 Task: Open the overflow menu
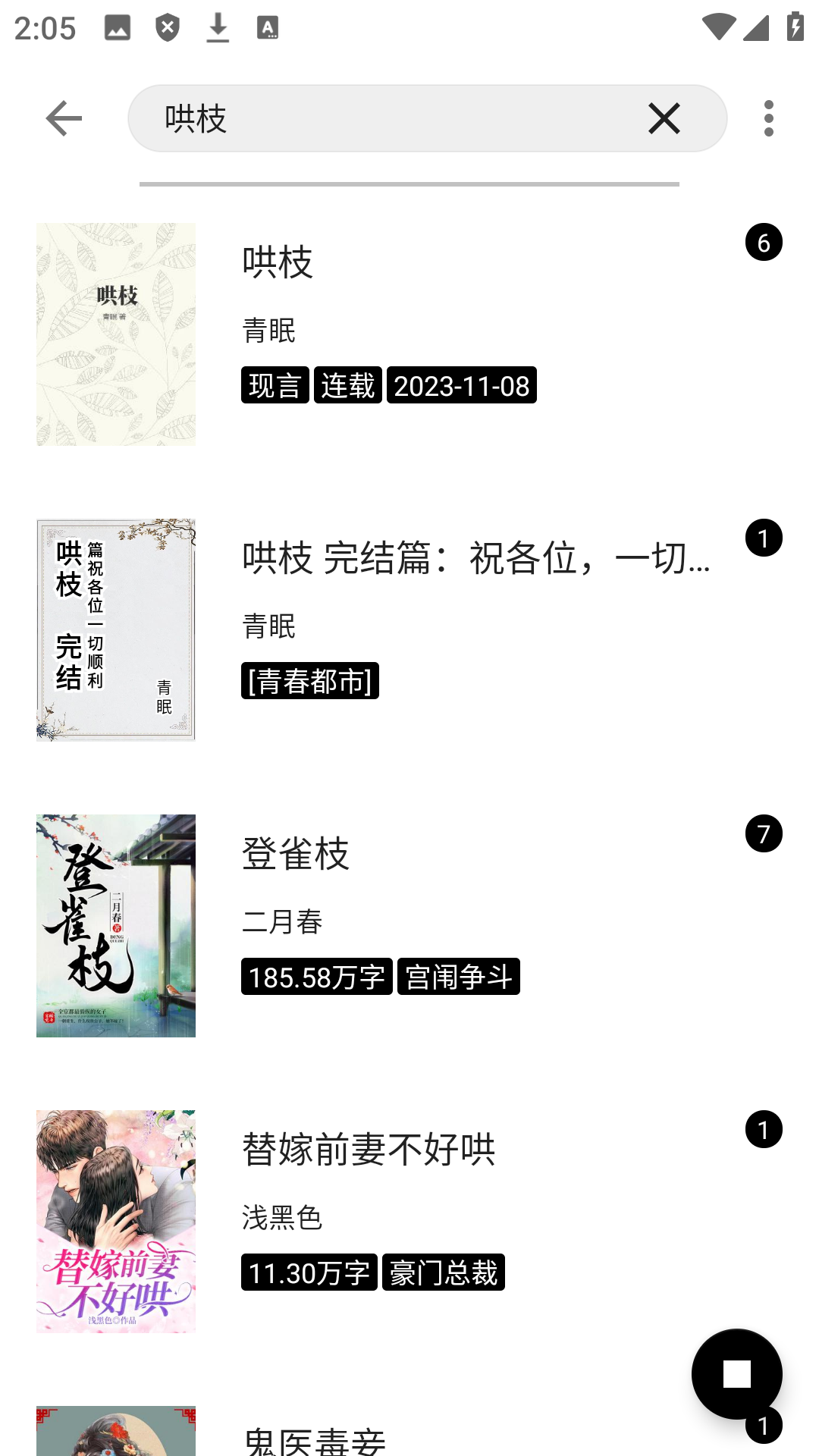[x=768, y=118]
